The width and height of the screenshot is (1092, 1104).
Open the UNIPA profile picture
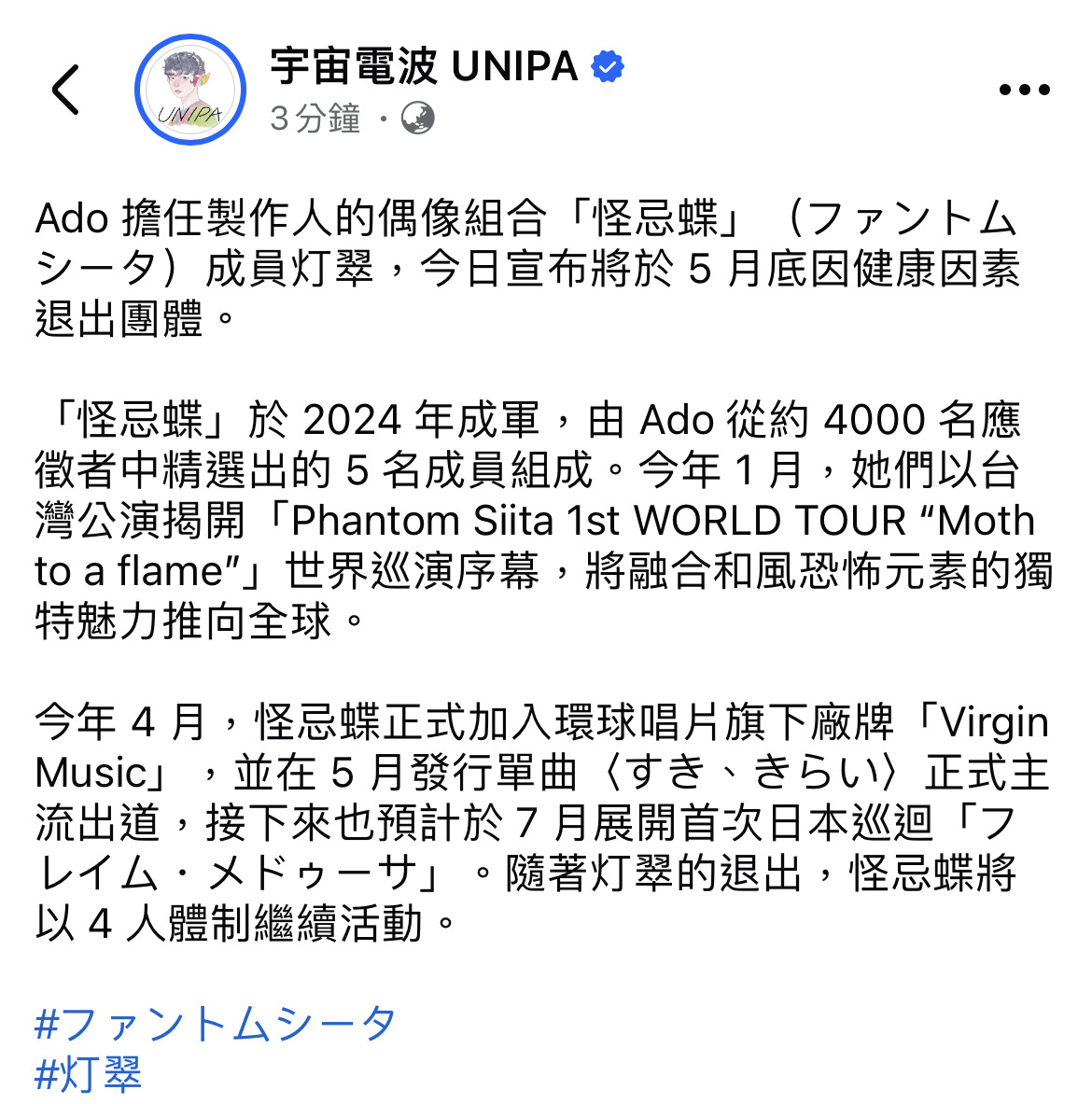point(190,90)
